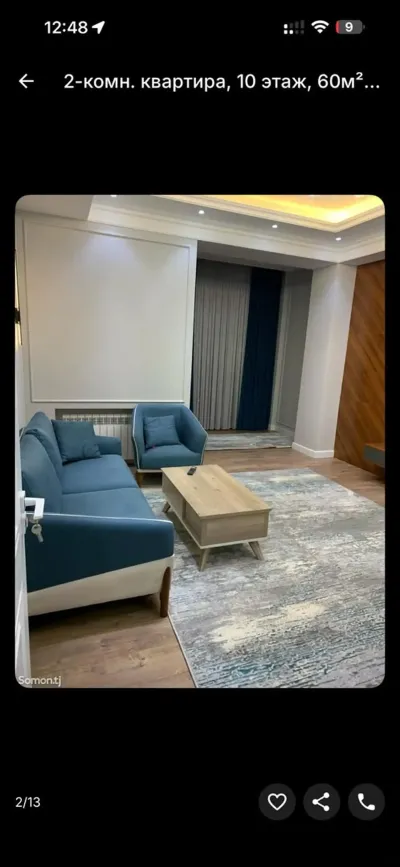Viewport: 400px width, 867px height.
Task: Go back using the arrow
Action: 26,82
